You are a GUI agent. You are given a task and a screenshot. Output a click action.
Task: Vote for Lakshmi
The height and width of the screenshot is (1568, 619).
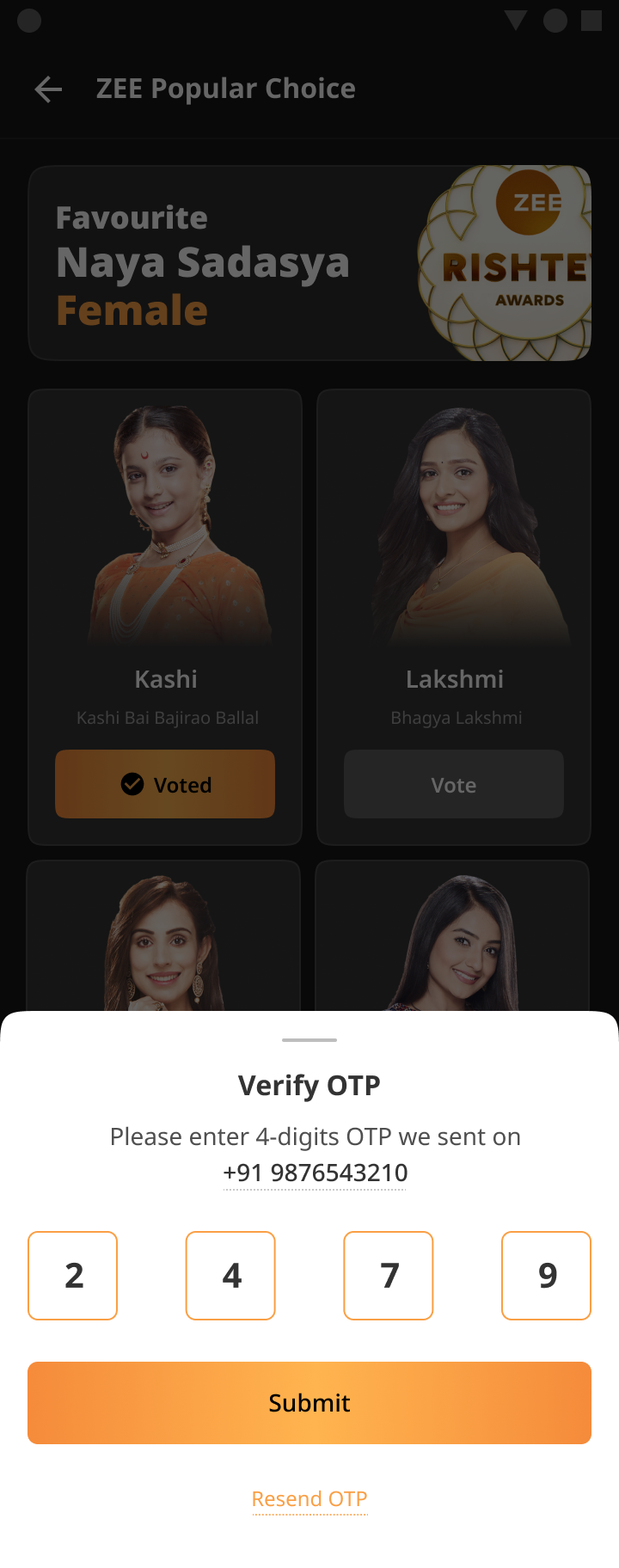point(454,784)
